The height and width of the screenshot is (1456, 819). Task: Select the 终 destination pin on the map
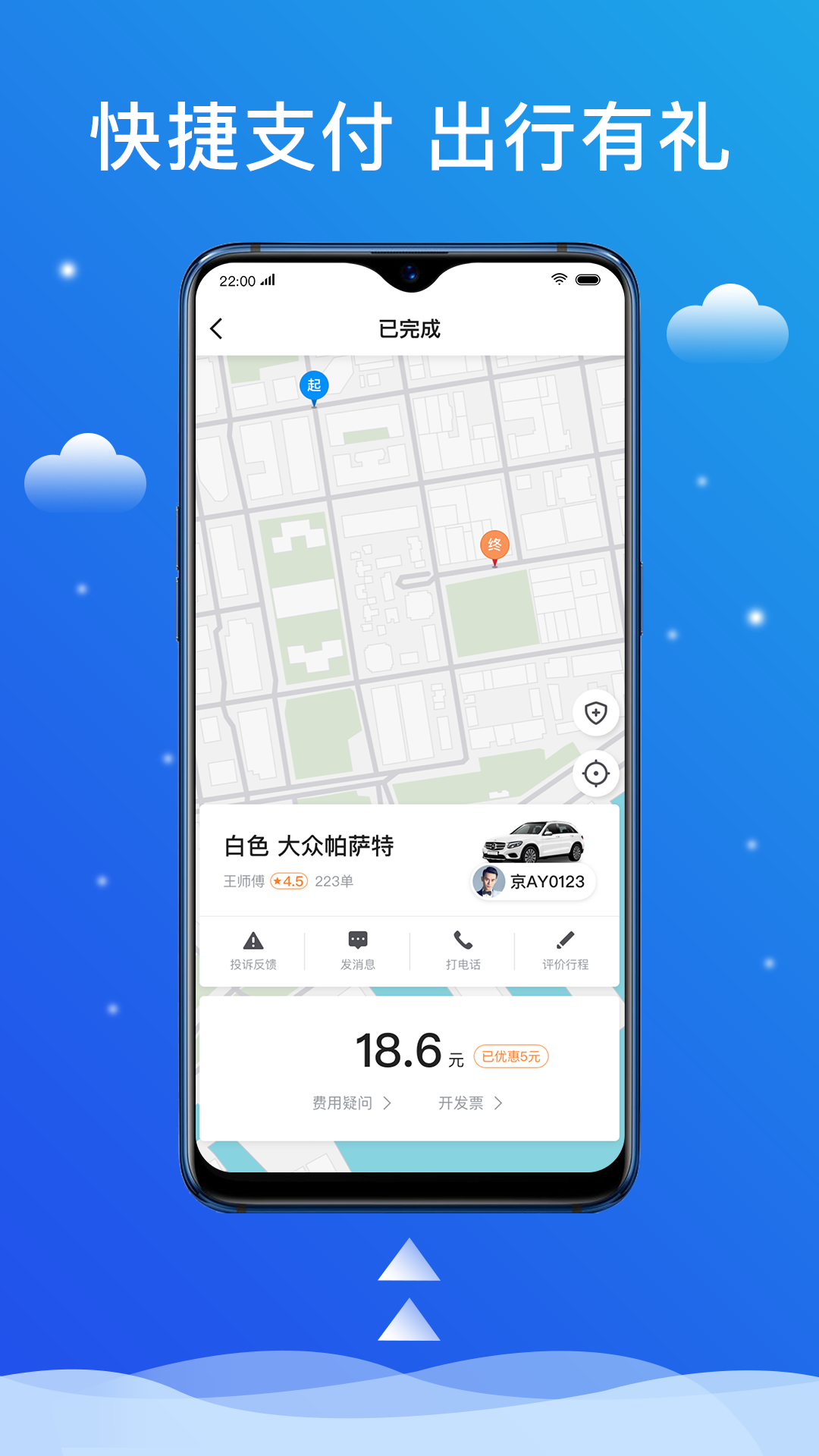pyautogui.click(x=495, y=546)
